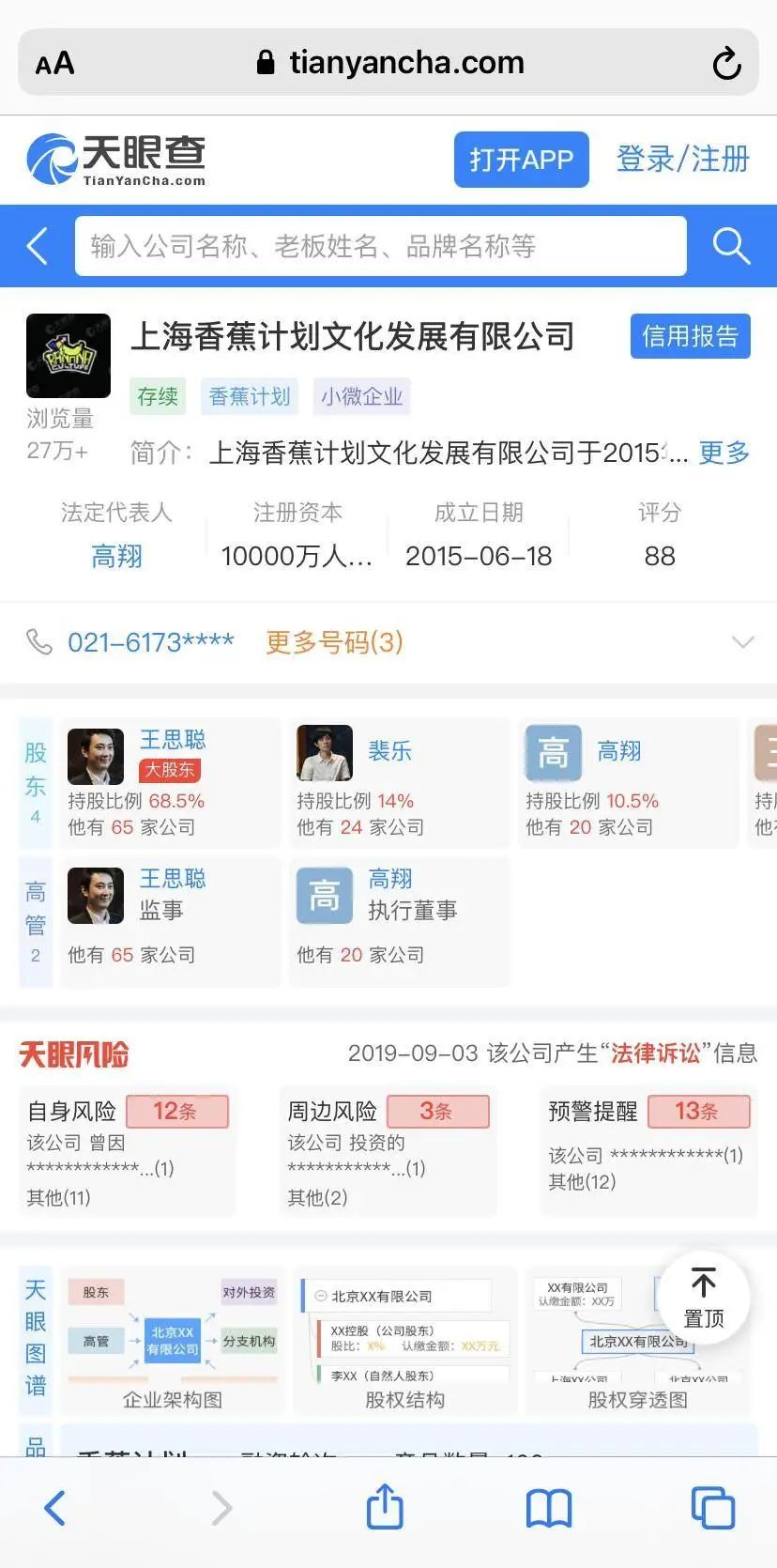777x1568 pixels.
Task: Call the 021-6173 phone number
Action: point(150,642)
